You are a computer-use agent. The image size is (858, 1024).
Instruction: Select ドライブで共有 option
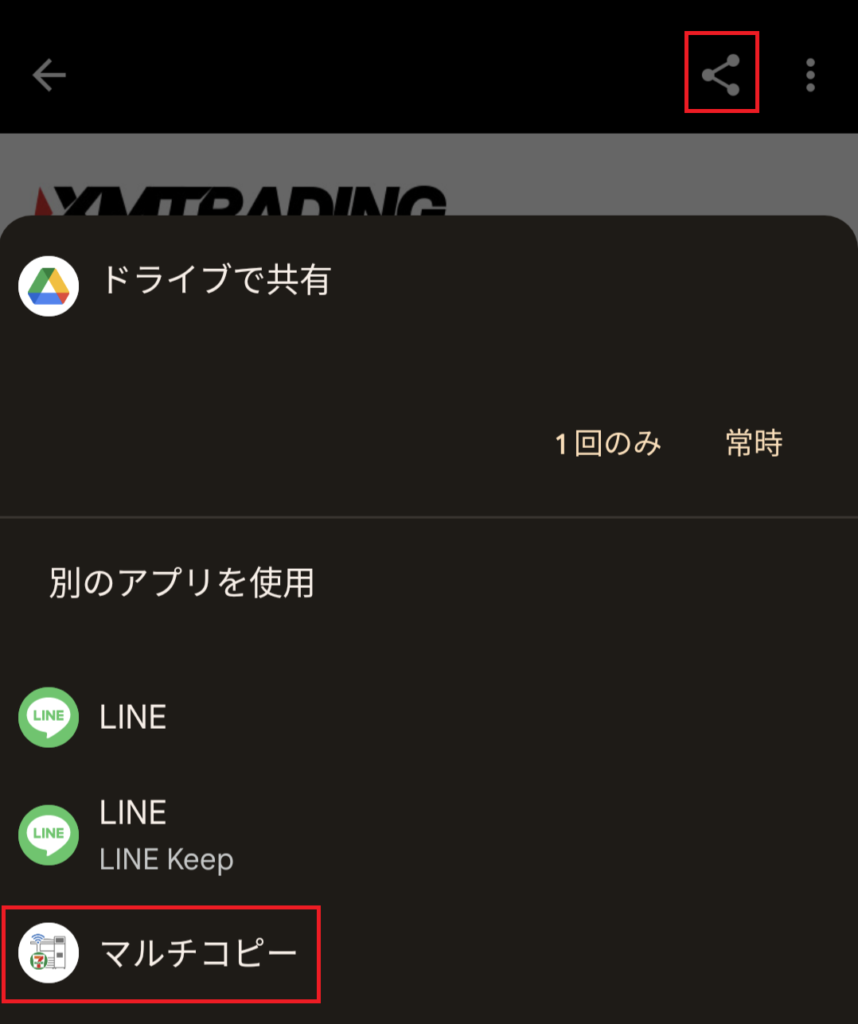(215, 281)
